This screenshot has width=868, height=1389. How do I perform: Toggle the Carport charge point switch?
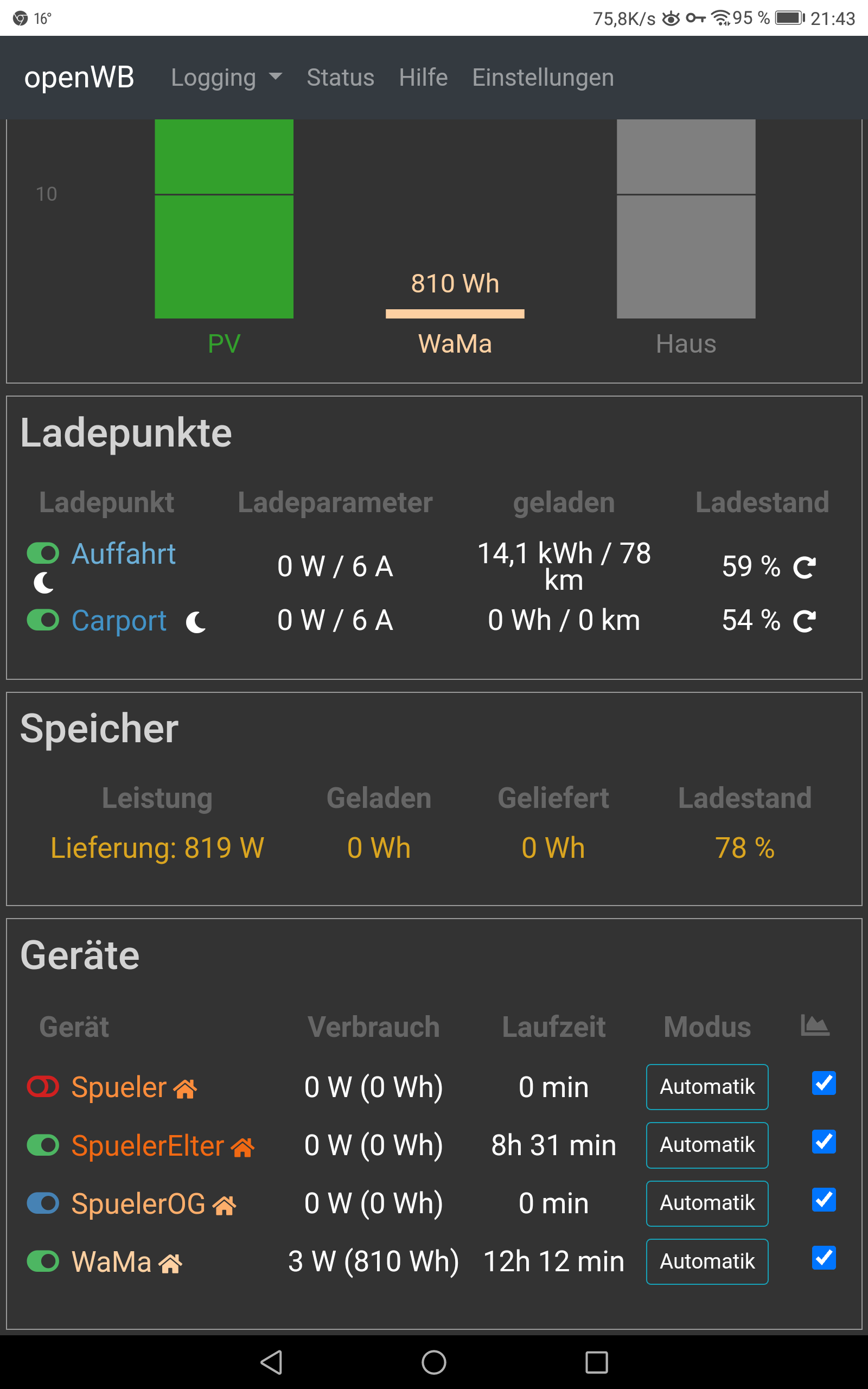point(43,620)
